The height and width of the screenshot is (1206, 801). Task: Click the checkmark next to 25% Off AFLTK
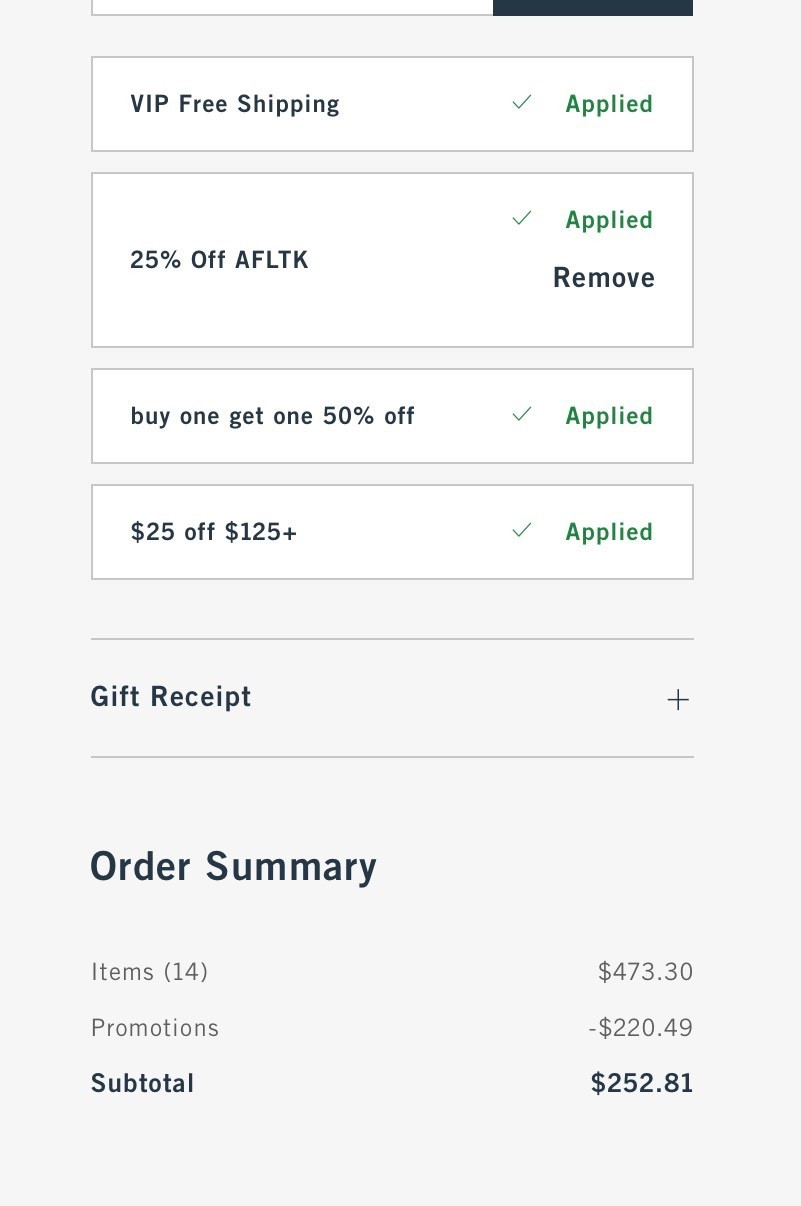(521, 218)
